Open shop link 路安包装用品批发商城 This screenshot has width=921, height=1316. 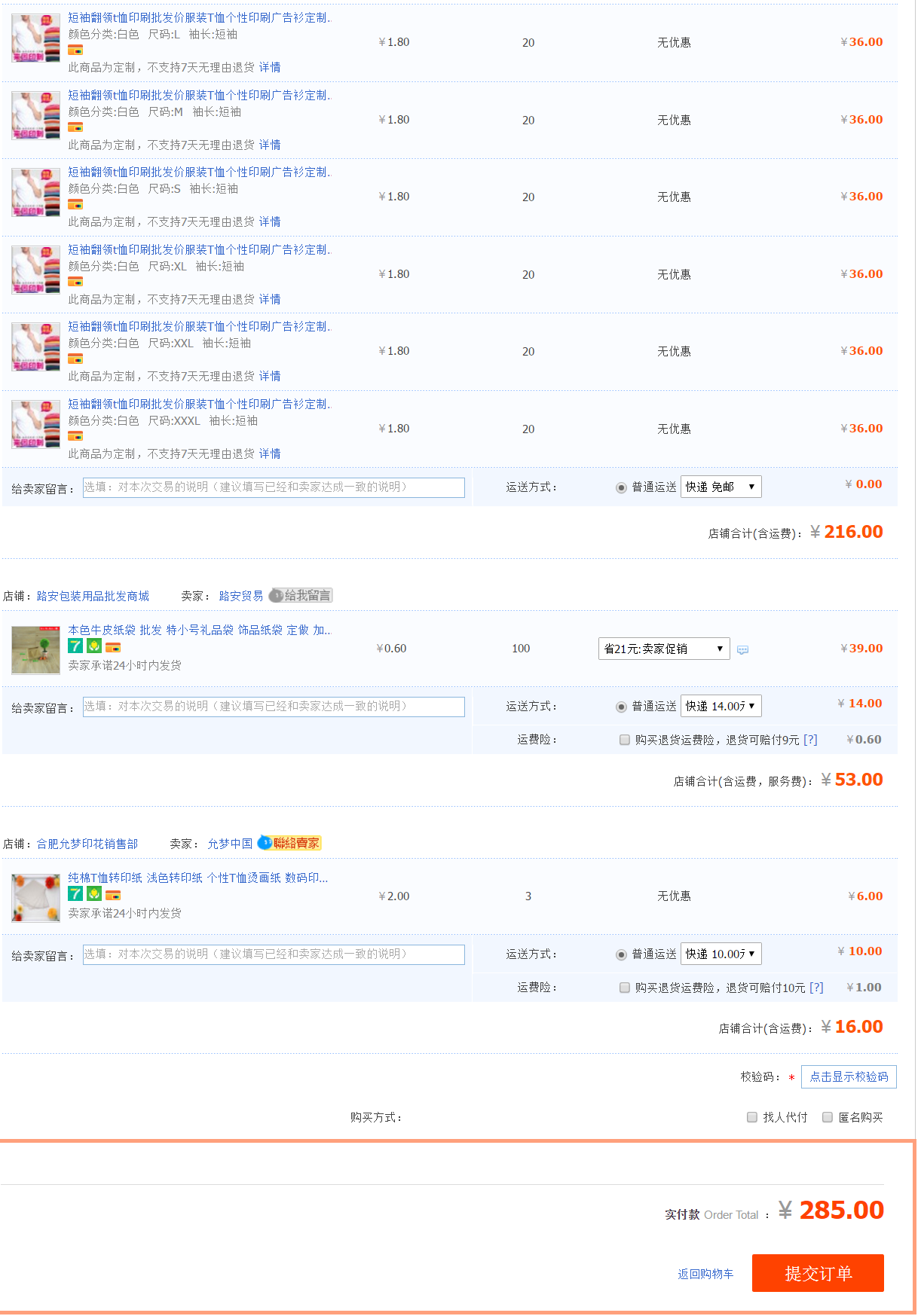click(x=93, y=596)
